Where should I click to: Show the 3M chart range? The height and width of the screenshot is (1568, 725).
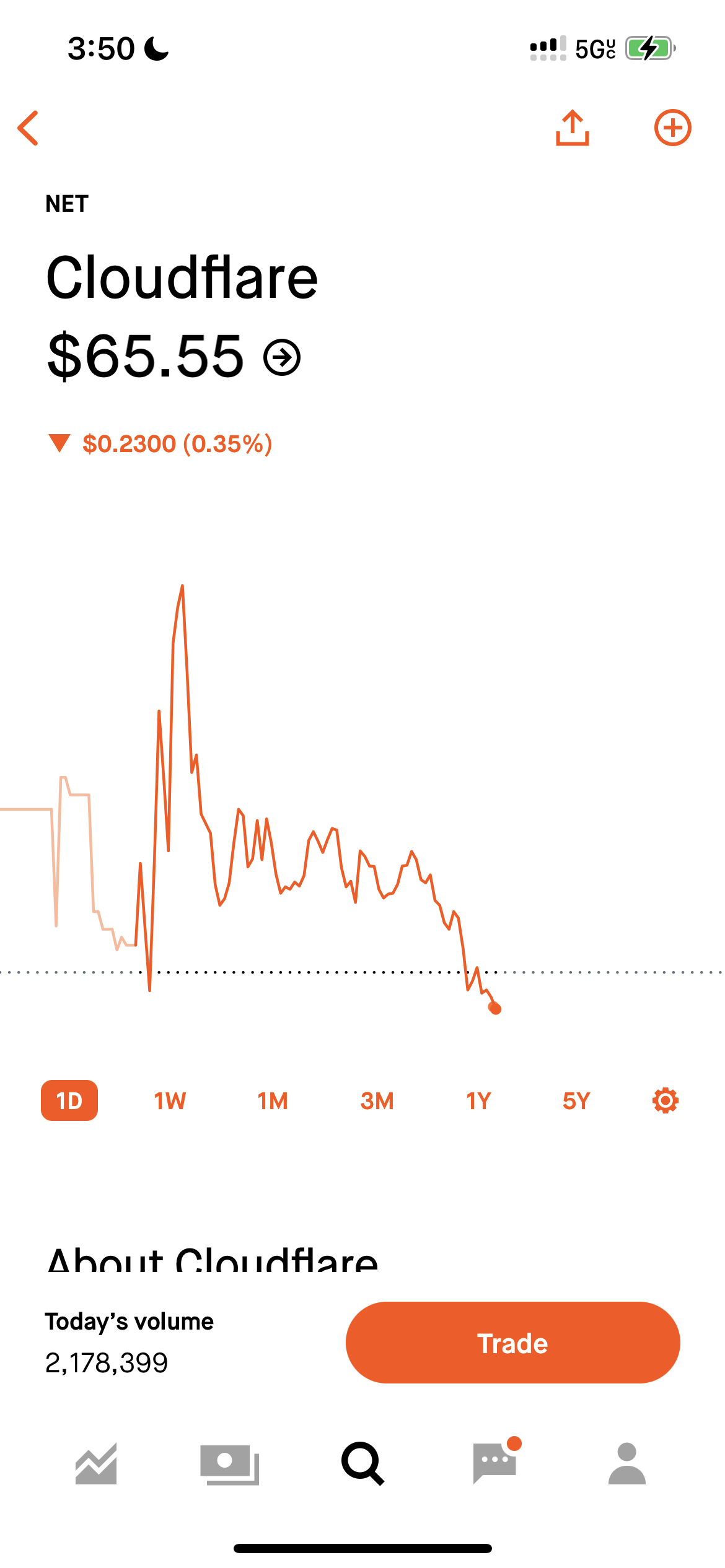click(x=377, y=1100)
